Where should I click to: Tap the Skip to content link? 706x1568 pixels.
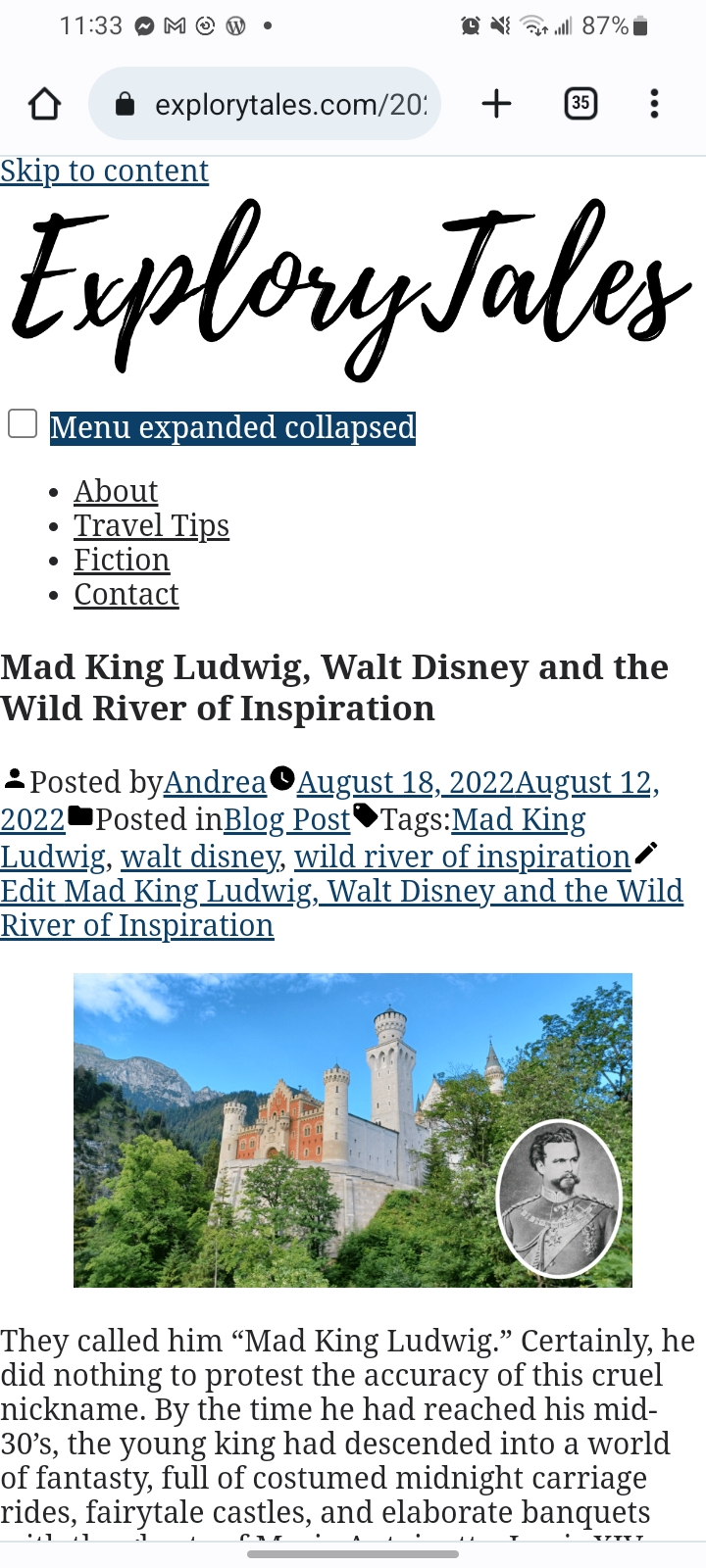click(x=104, y=171)
